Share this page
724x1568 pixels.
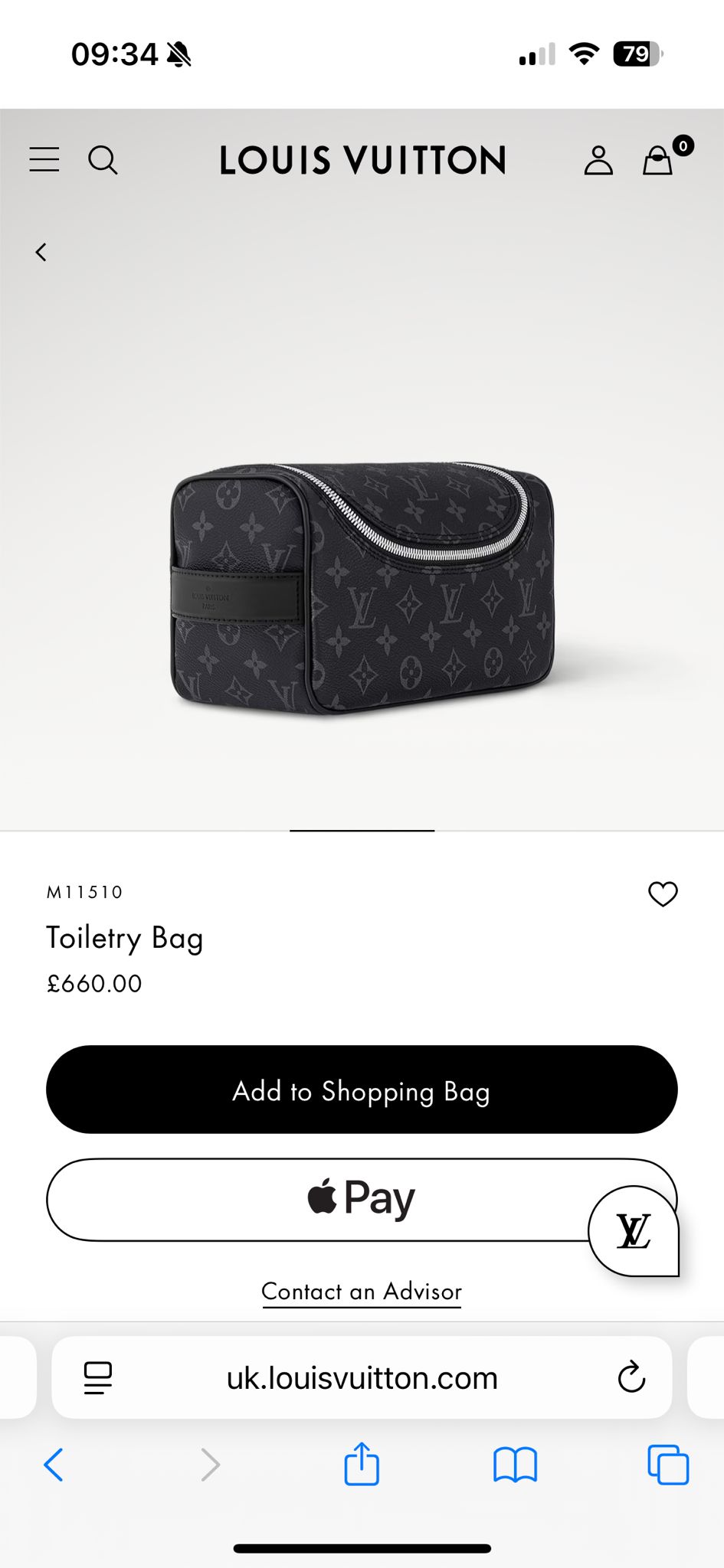tap(362, 1464)
